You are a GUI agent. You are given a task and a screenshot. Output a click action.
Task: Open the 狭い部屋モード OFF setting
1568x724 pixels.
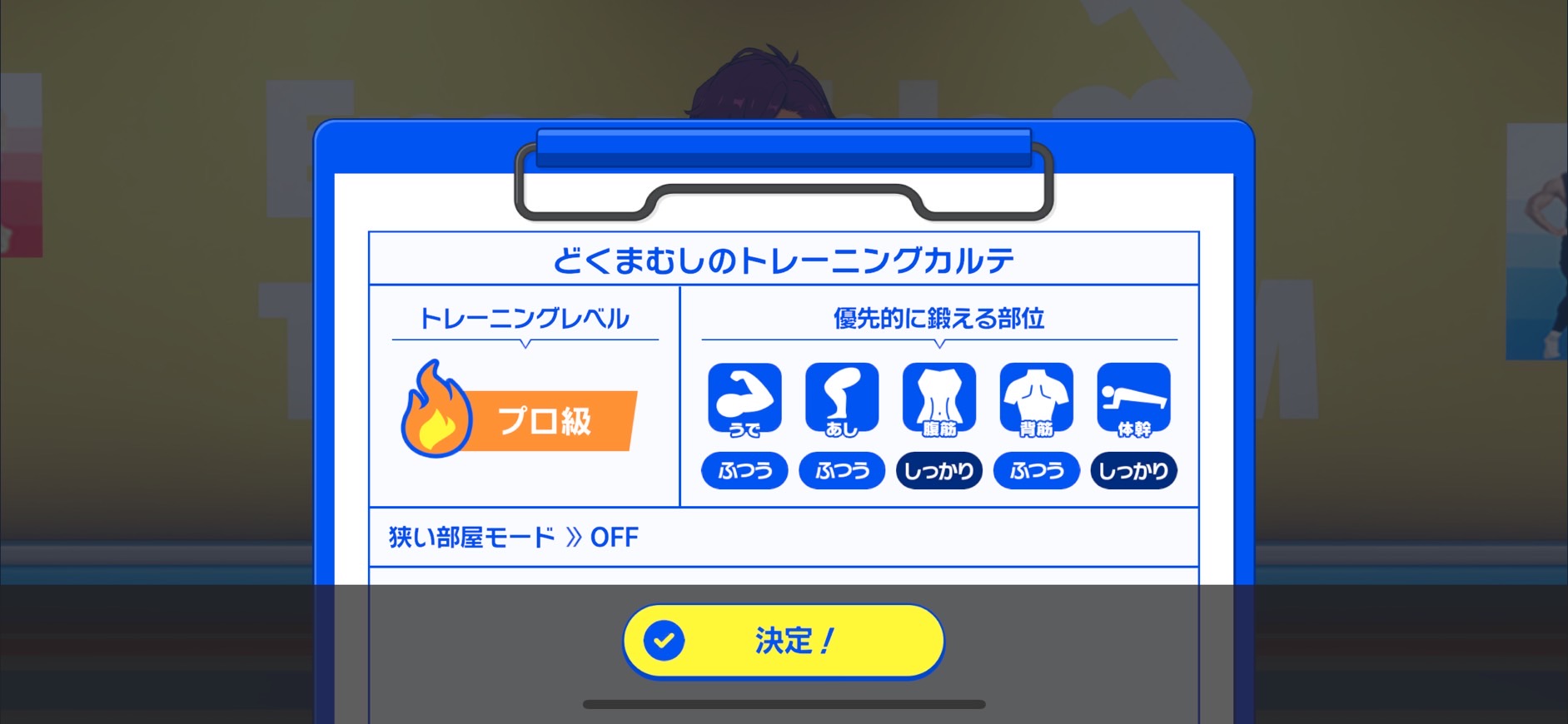click(x=514, y=538)
